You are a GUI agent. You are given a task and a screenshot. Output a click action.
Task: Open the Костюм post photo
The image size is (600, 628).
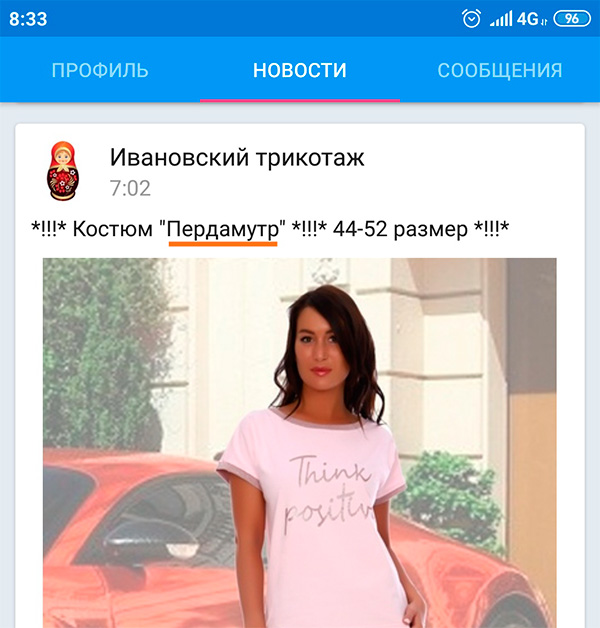(x=299, y=440)
